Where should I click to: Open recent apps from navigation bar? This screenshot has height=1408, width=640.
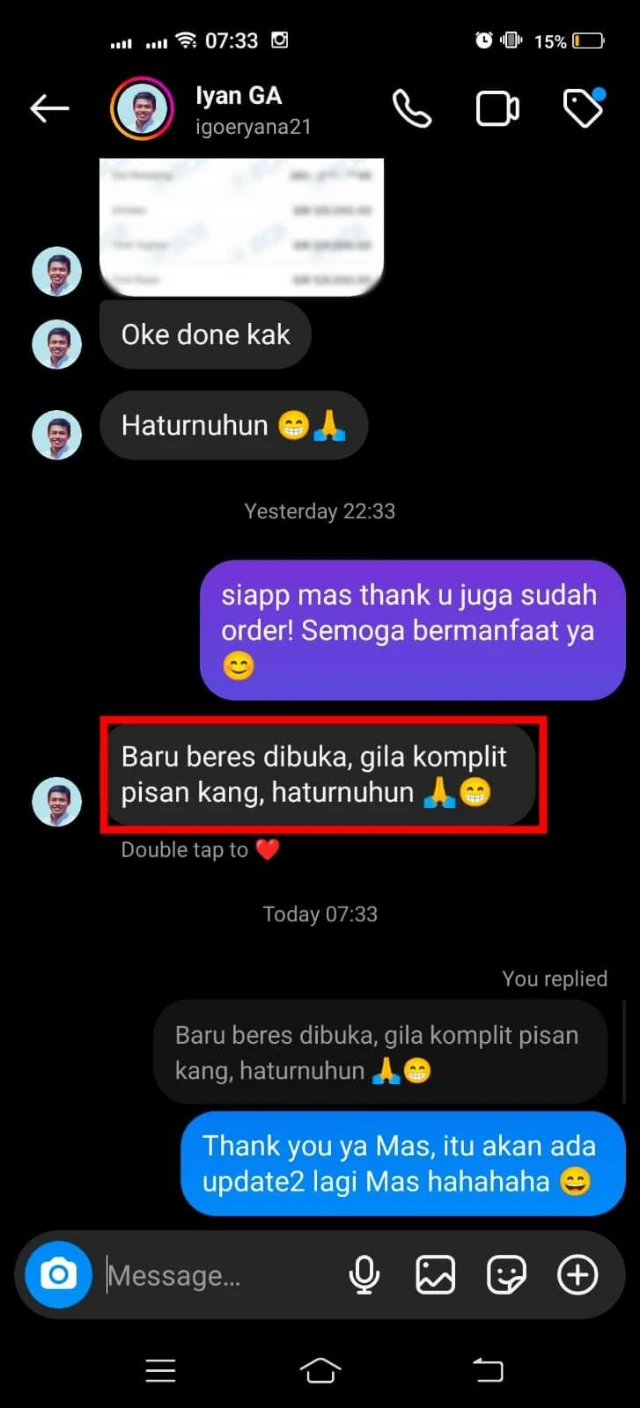[x=160, y=1370]
